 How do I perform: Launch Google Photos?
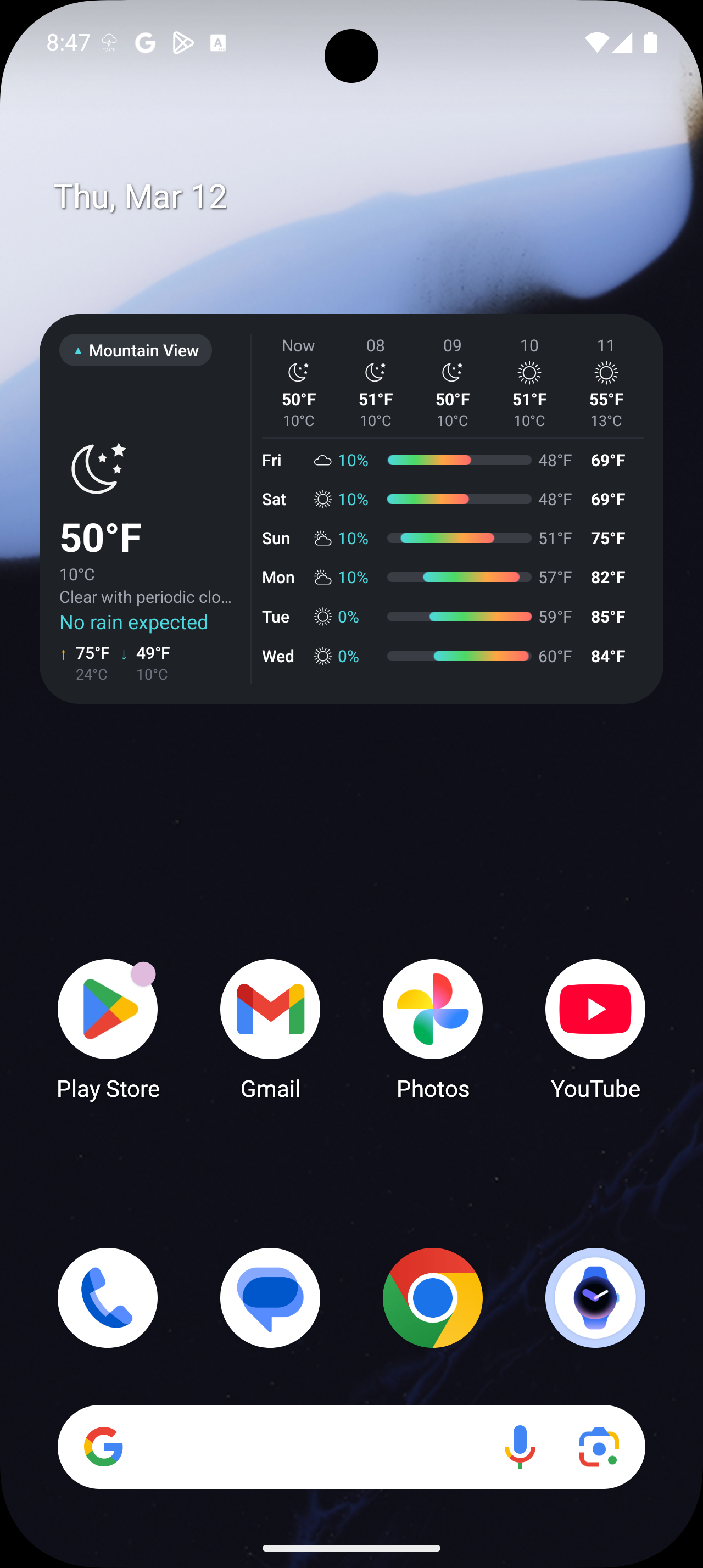pos(432,1009)
